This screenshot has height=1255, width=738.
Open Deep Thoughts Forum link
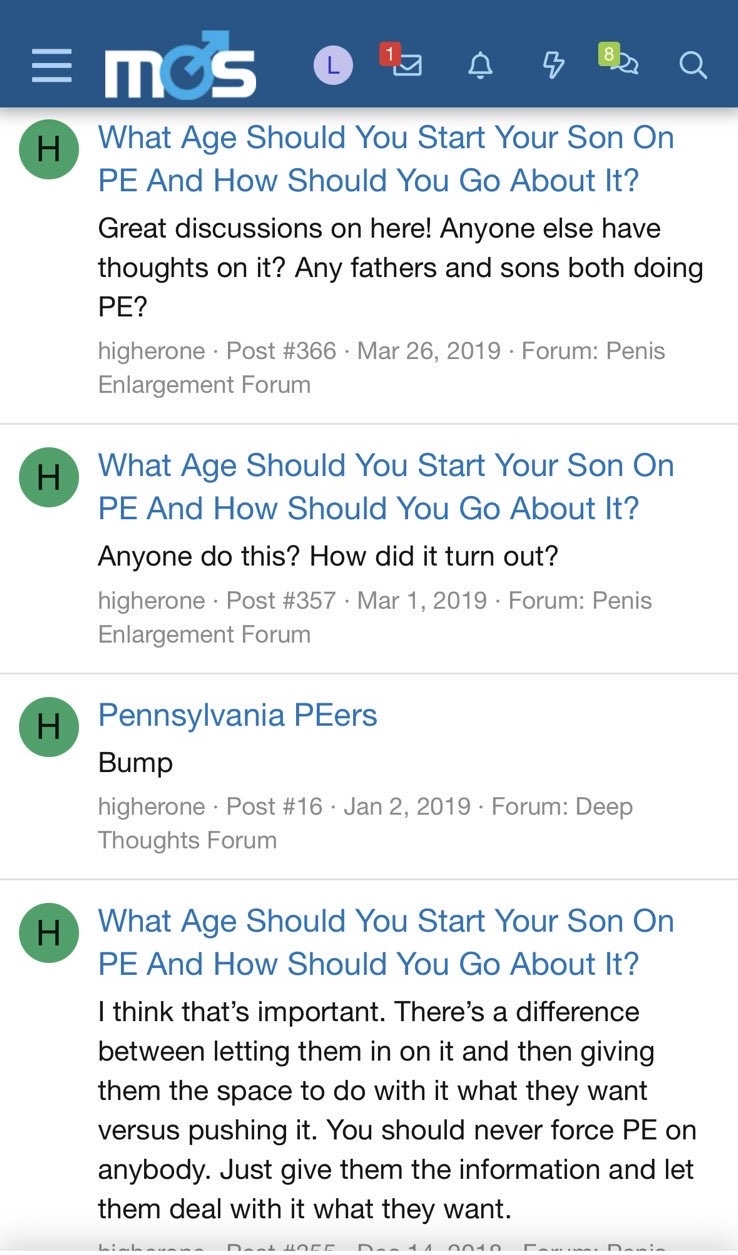(x=365, y=823)
